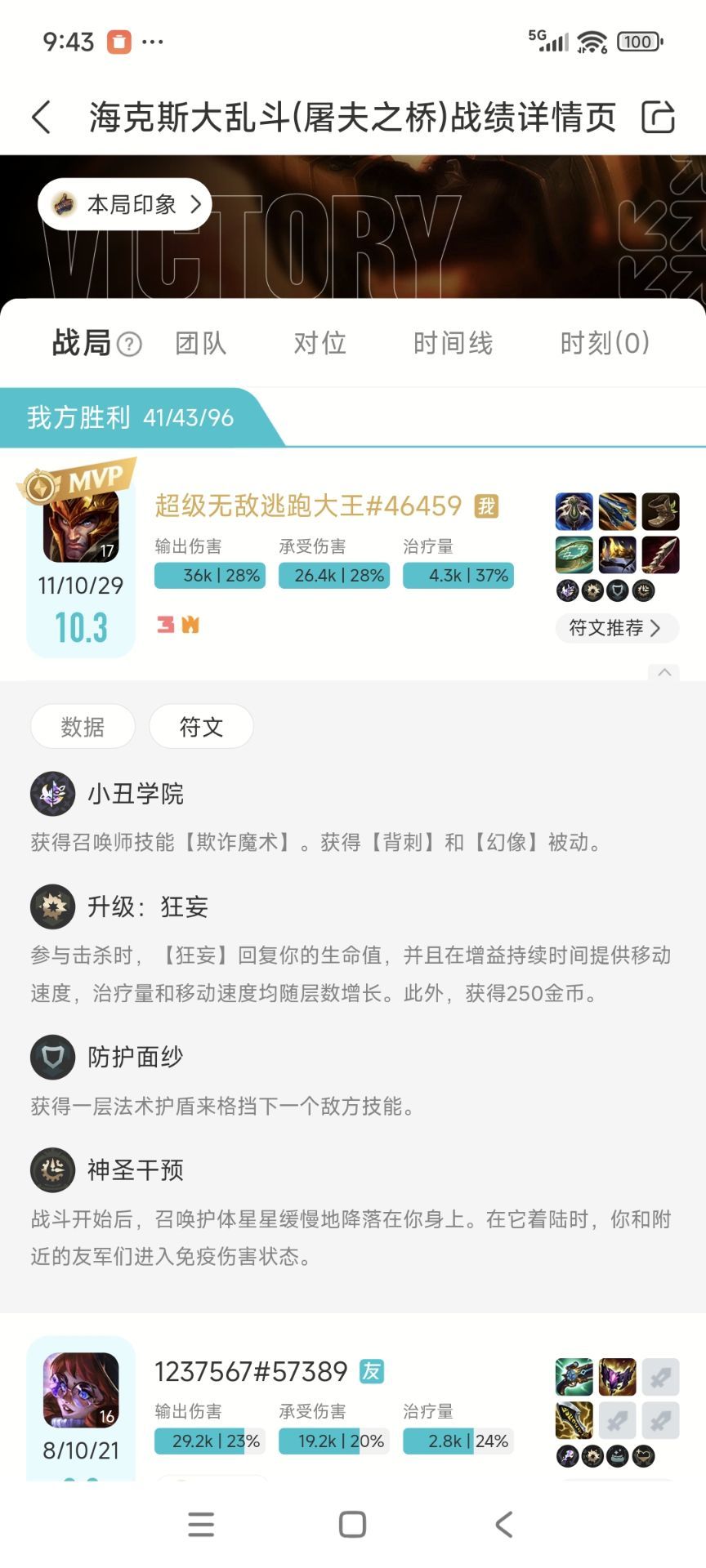Open the system recent apps button
The height and width of the screenshot is (1568, 706).
click(201, 1524)
